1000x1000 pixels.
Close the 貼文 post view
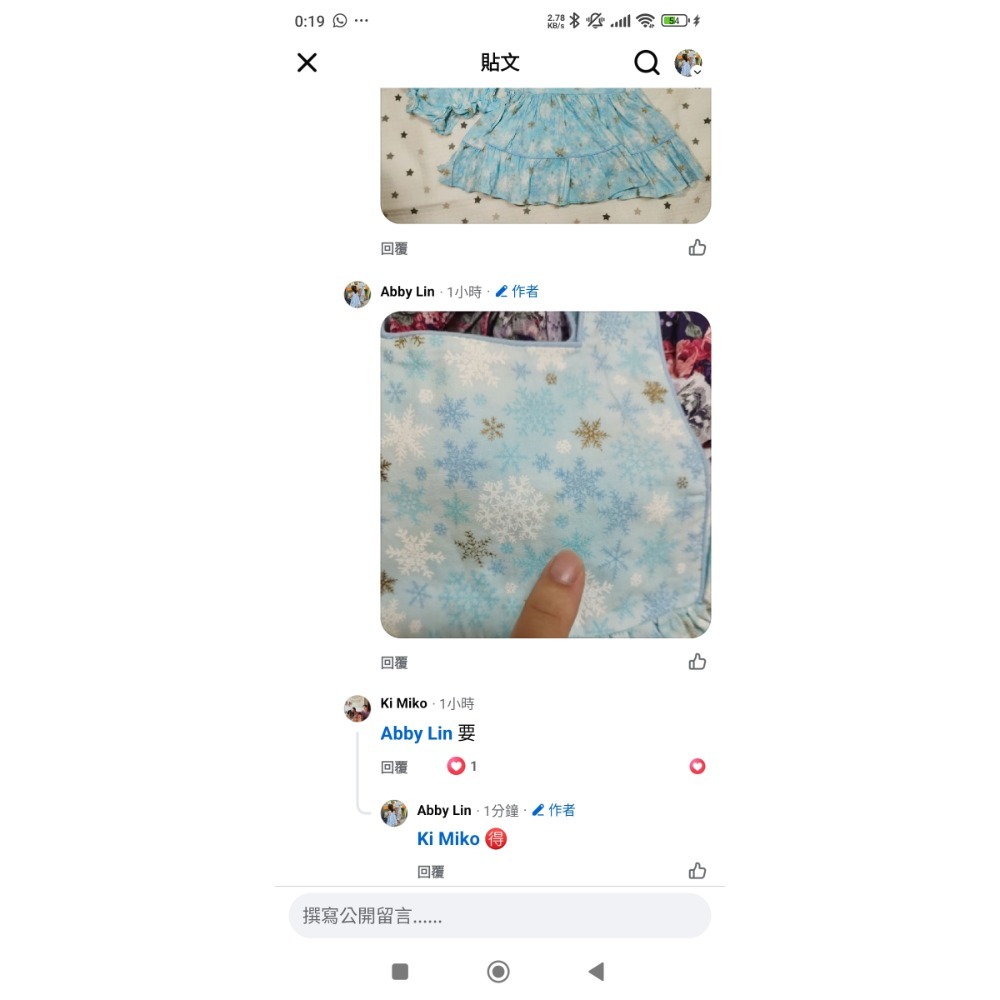307,63
